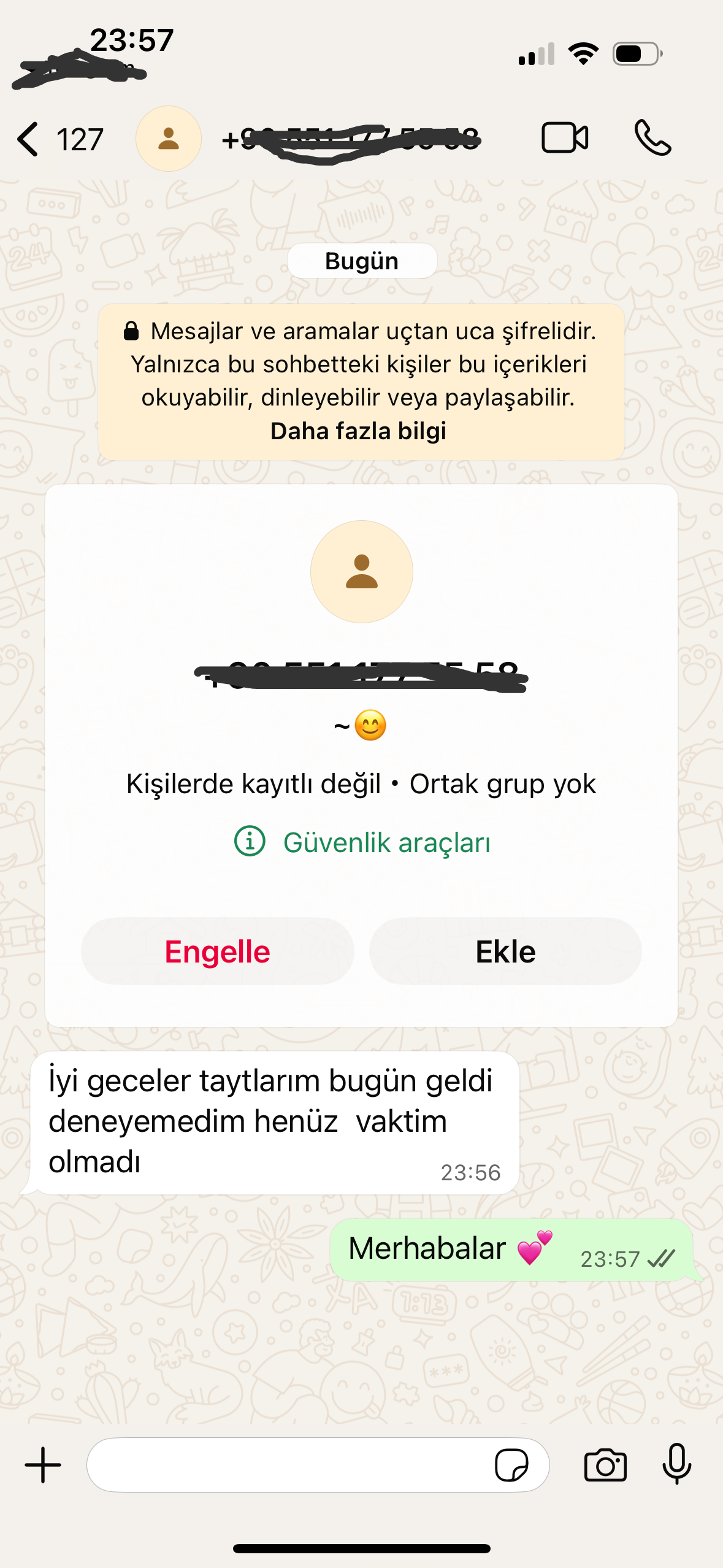Open the attachments plus menu
Image resolution: width=723 pixels, height=1568 pixels.
click(43, 1465)
